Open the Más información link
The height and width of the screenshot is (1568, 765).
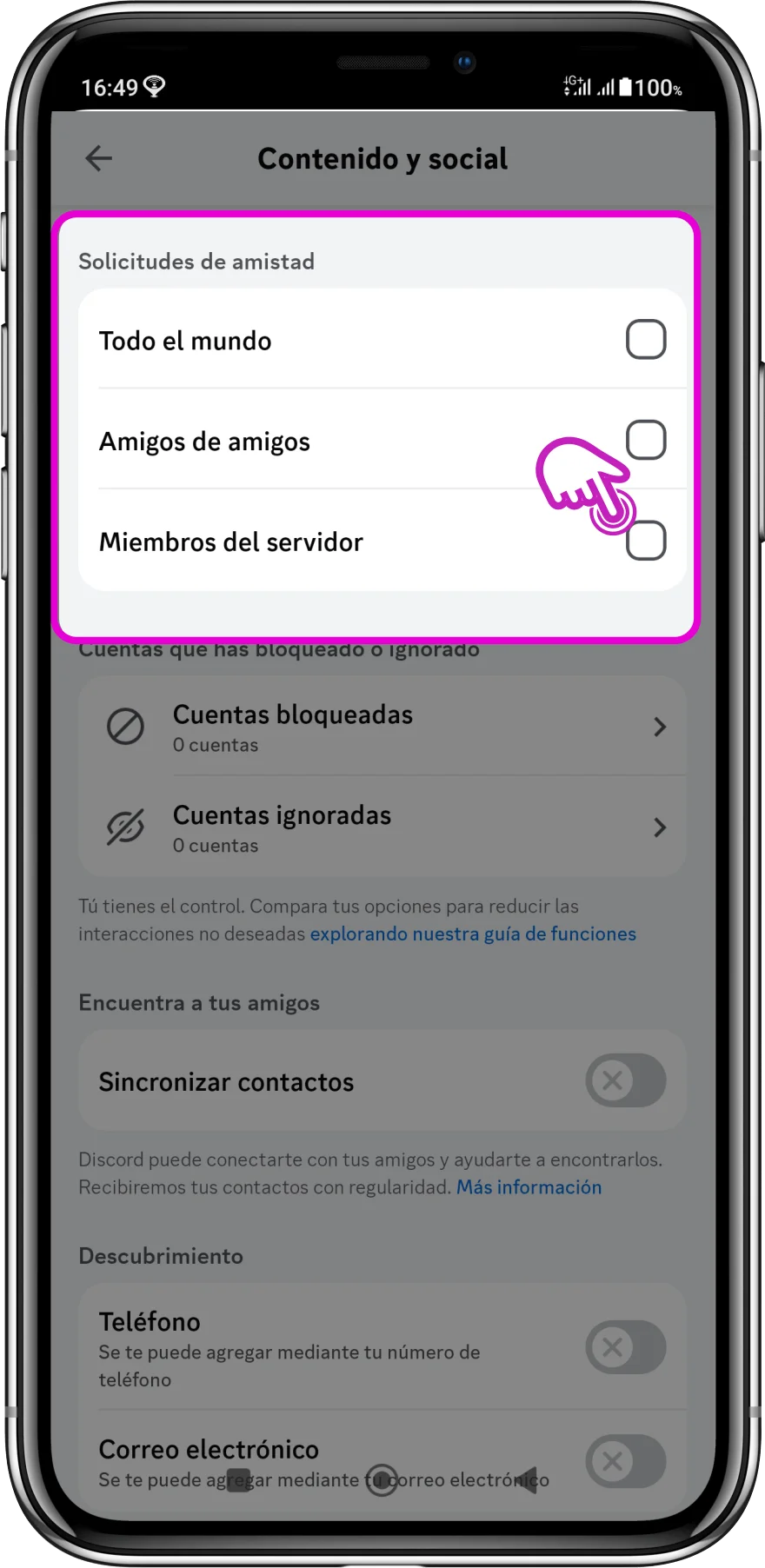pos(529,1187)
